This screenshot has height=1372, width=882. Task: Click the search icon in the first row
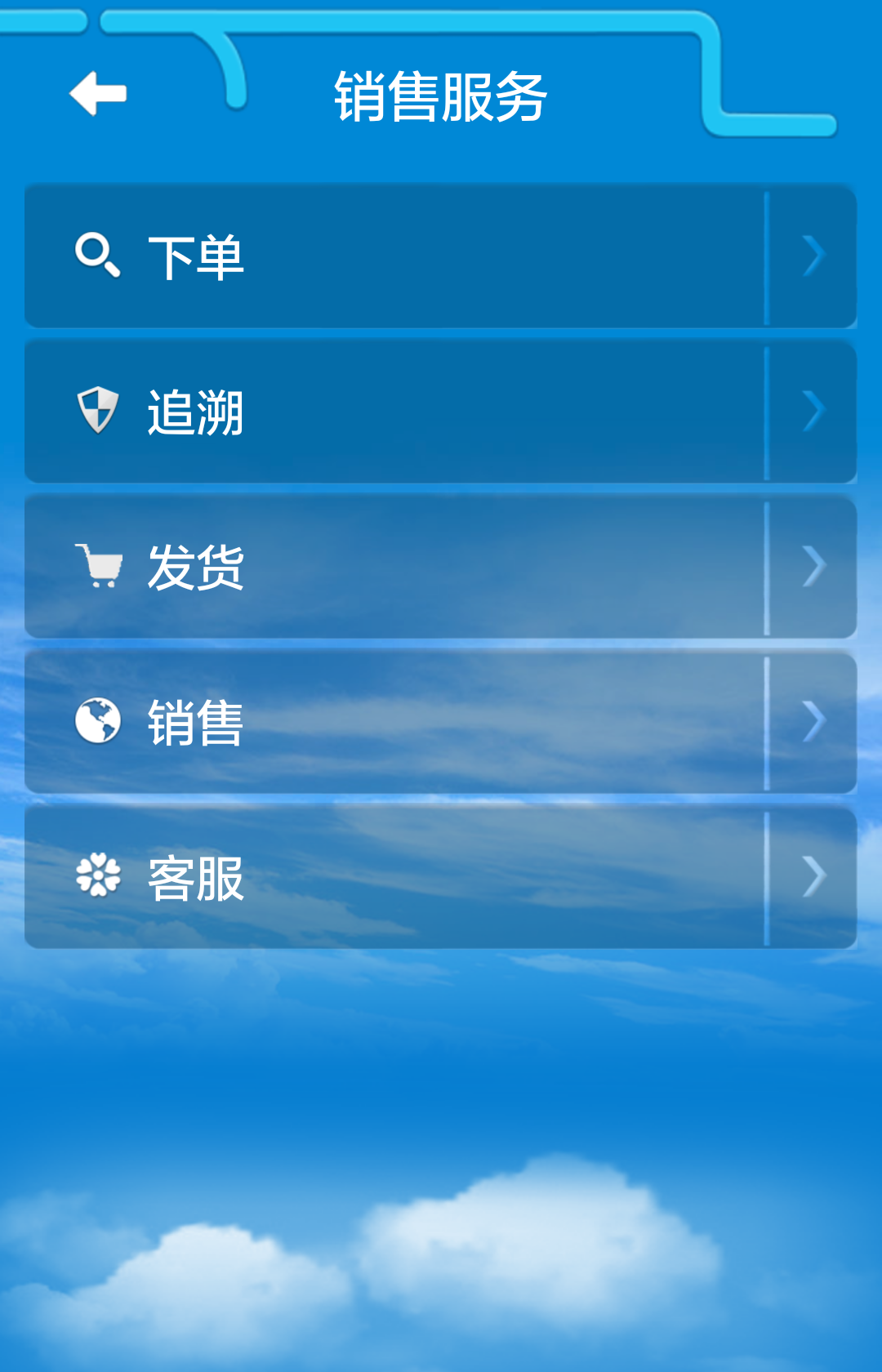pos(97,255)
